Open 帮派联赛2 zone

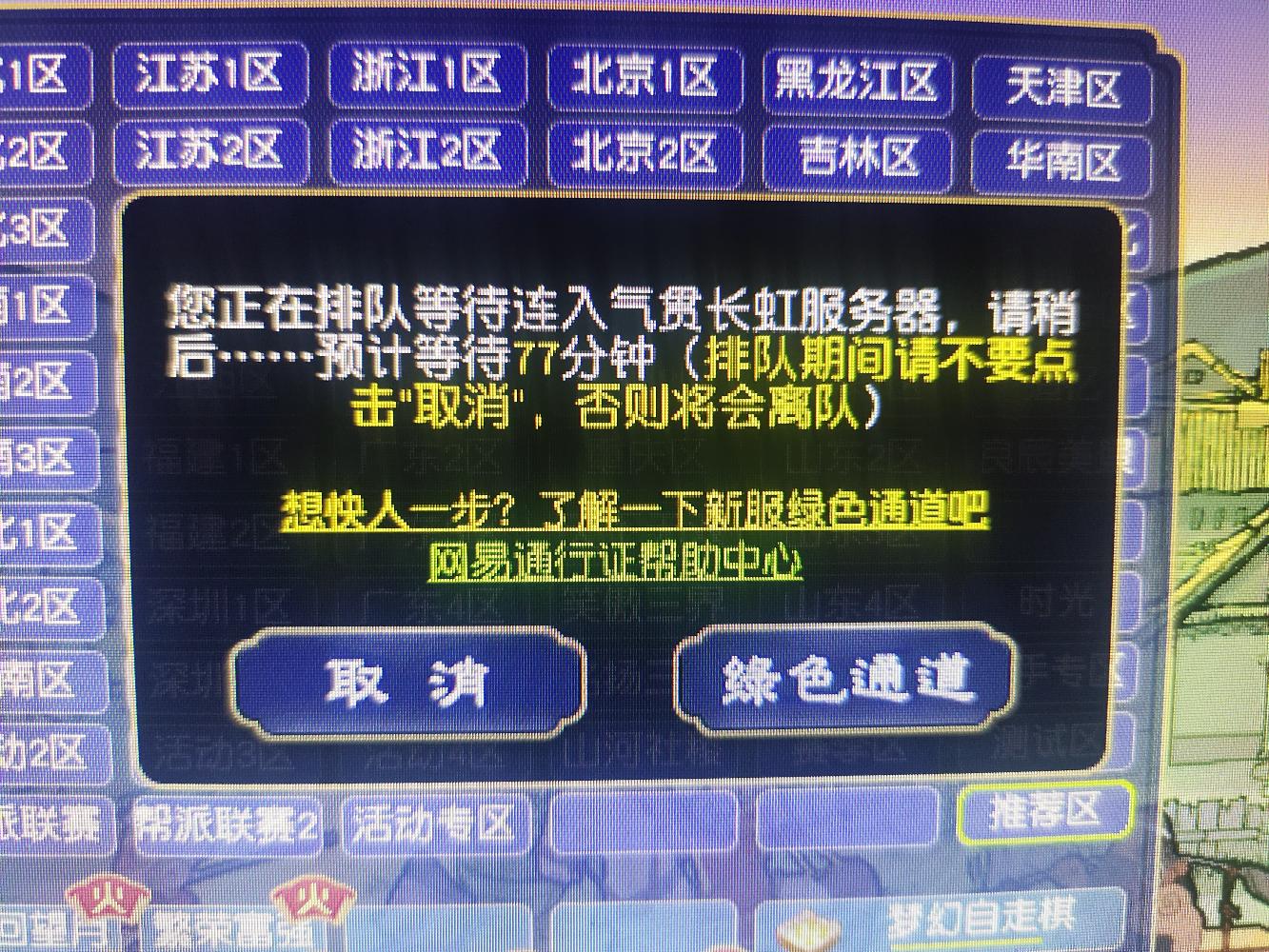[224, 823]
